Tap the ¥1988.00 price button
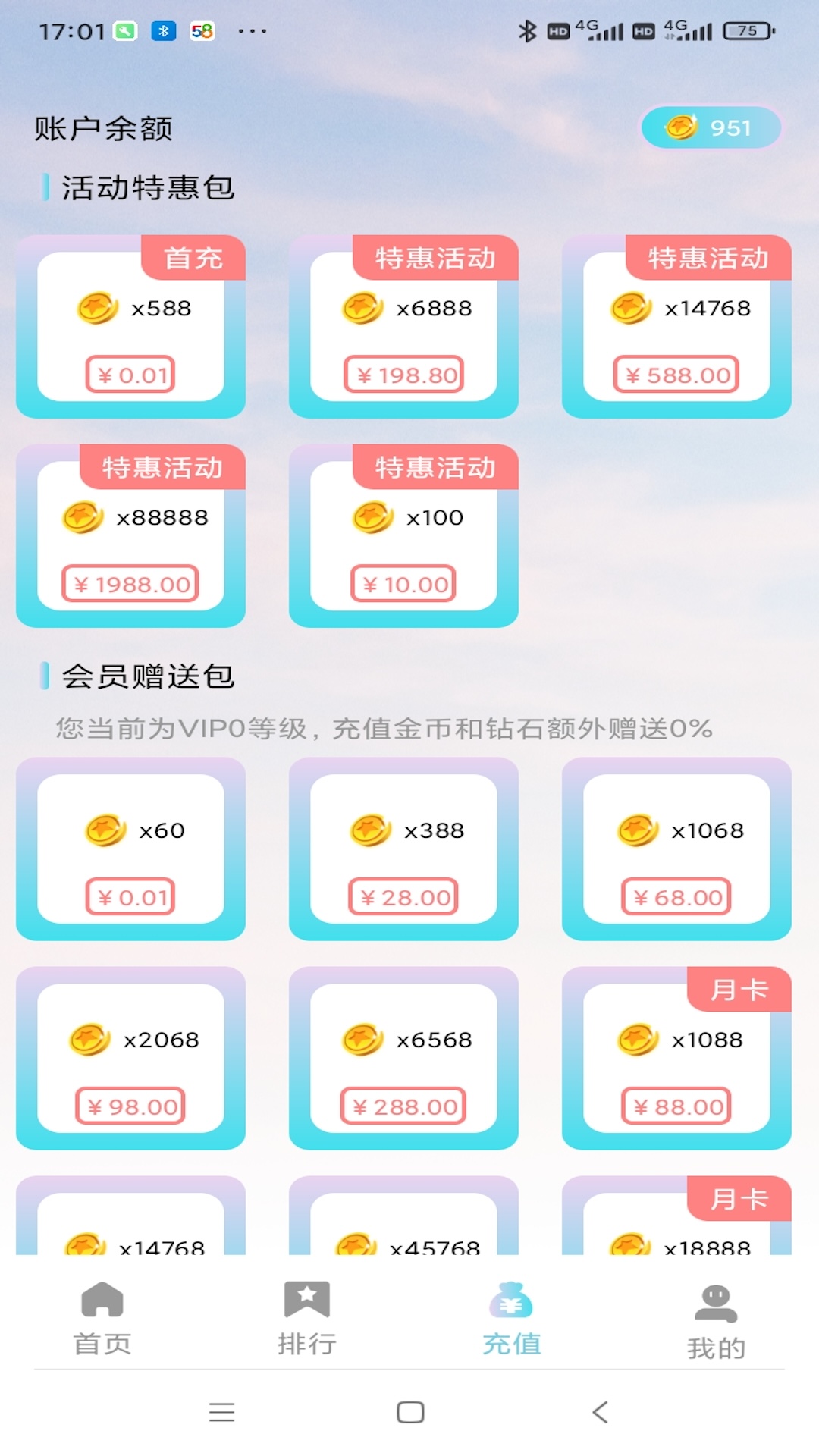 coord(130,583)
